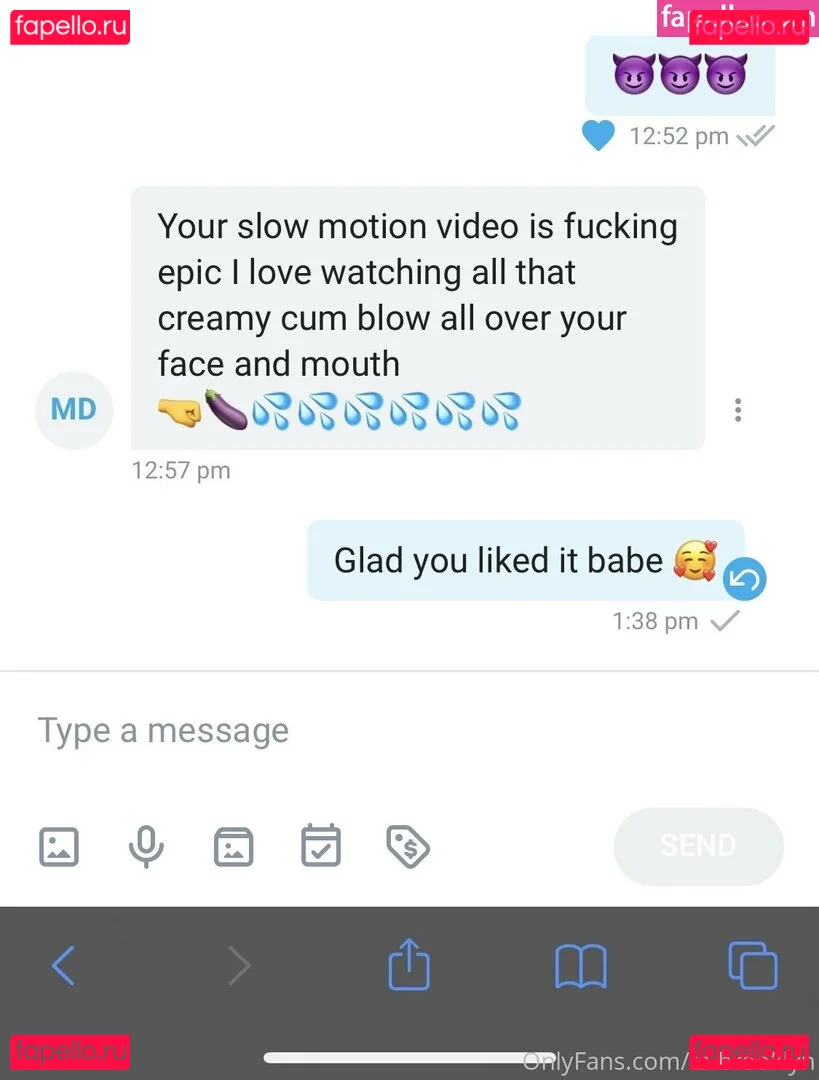Tap the heart under the emoji message
The image size is (819, 1080).
tap(598, 135)
